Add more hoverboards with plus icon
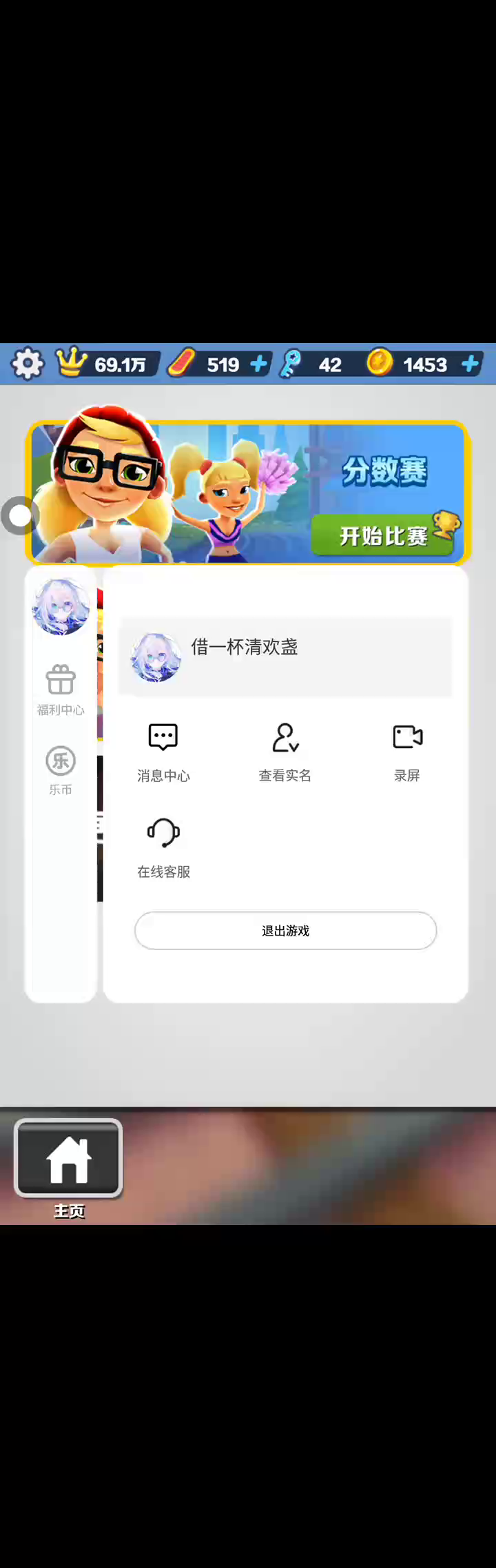 pos(259,364)
